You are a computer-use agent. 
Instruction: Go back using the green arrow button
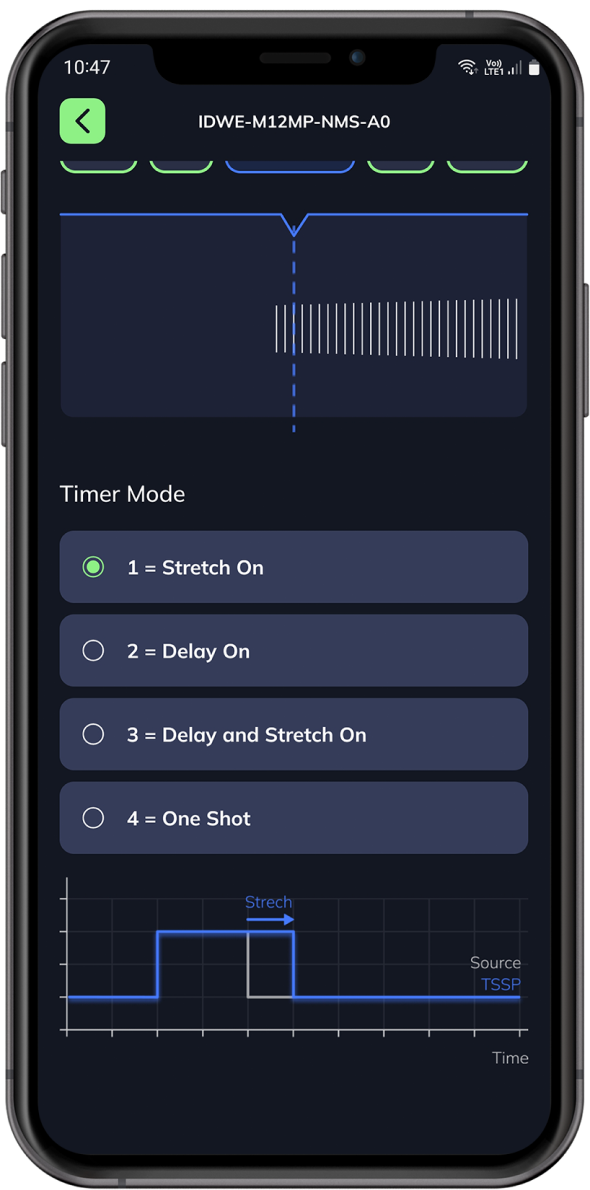(x=82, y=121)
